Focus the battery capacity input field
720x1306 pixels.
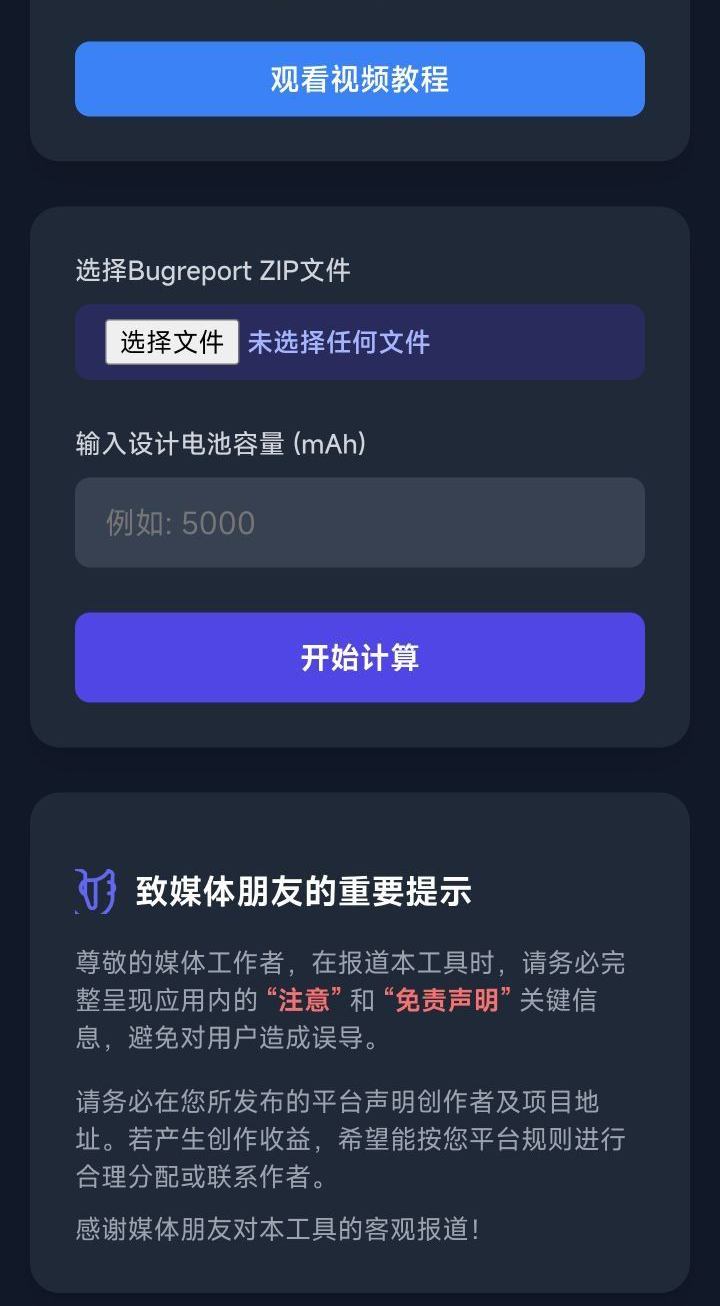(360, 523)
